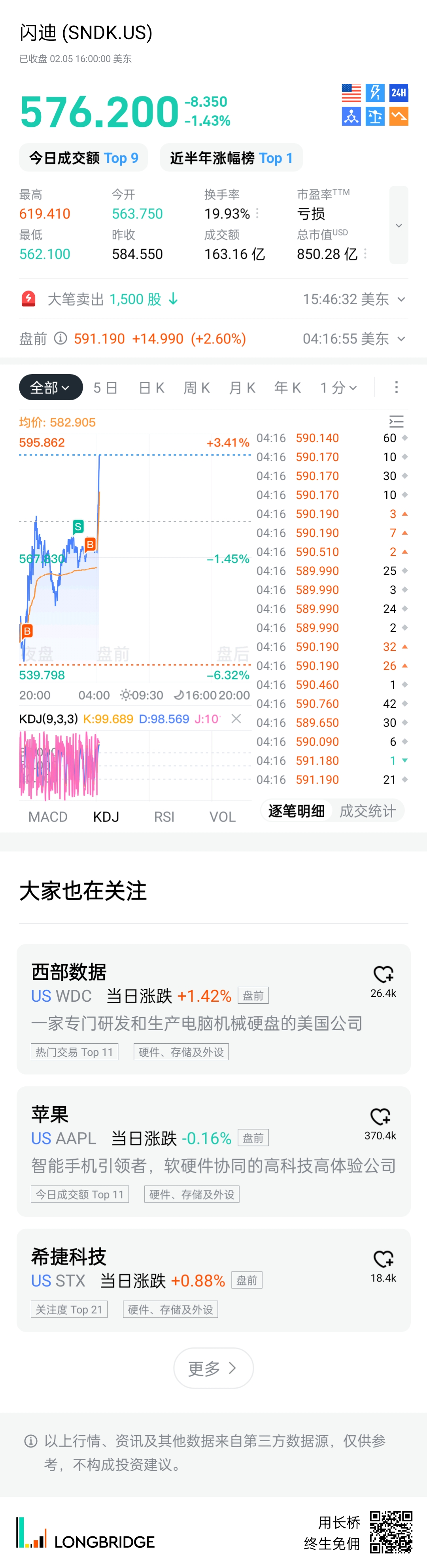
Task: Expand the full quote details panel
Action: pyautogui.click(x=399, y=225)
